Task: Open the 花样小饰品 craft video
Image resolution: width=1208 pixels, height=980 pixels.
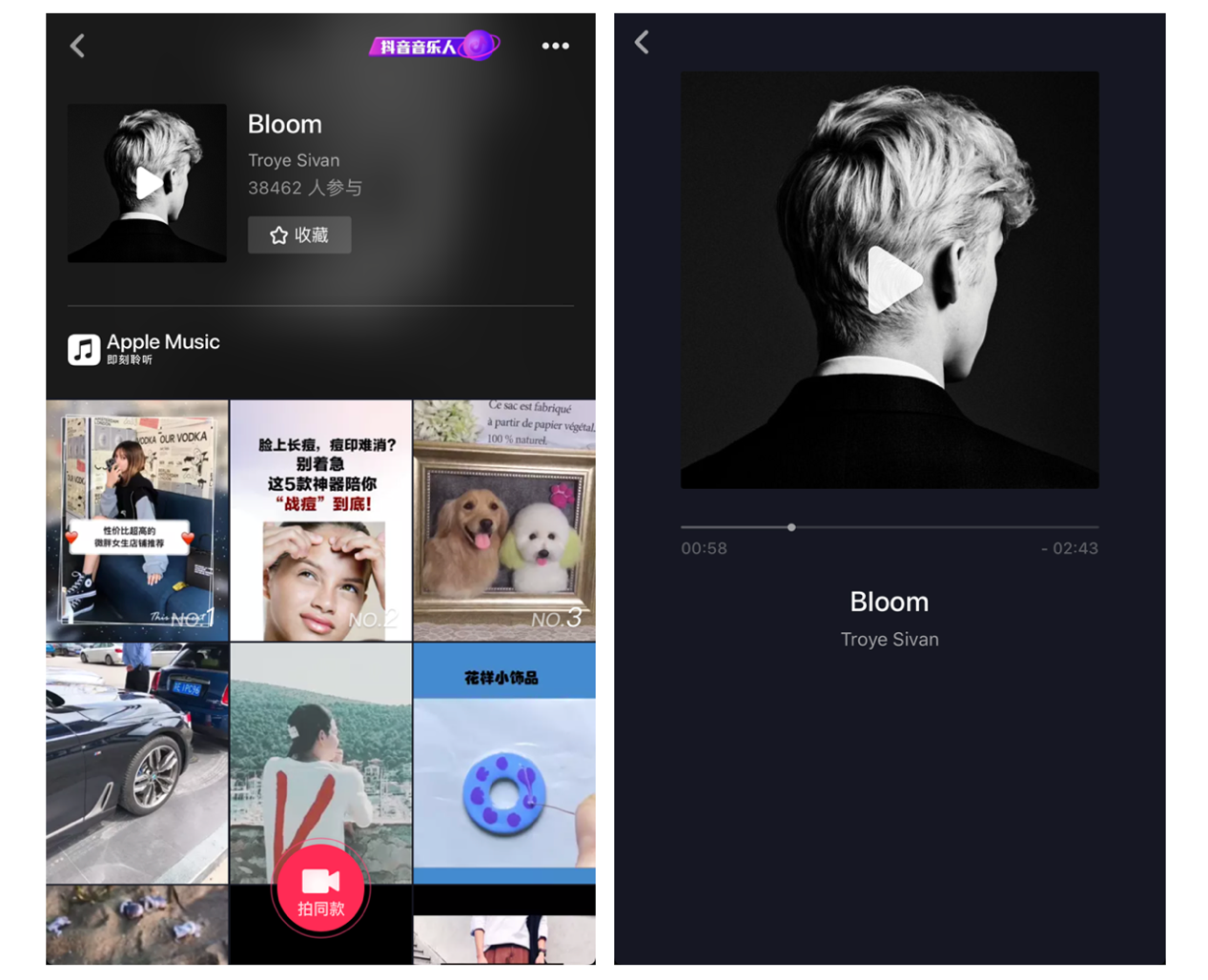Action: coord(504,763)
